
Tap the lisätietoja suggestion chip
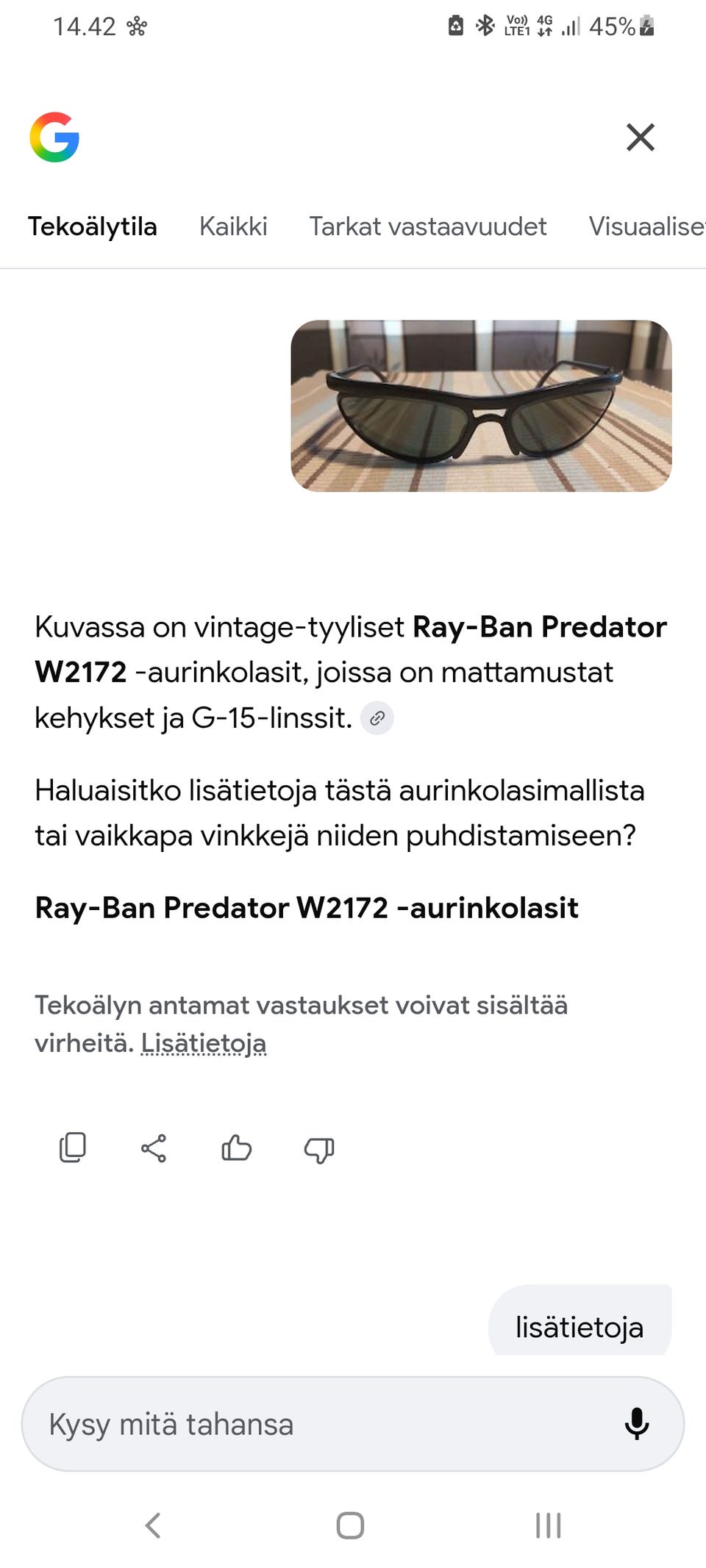point(580,1321)
